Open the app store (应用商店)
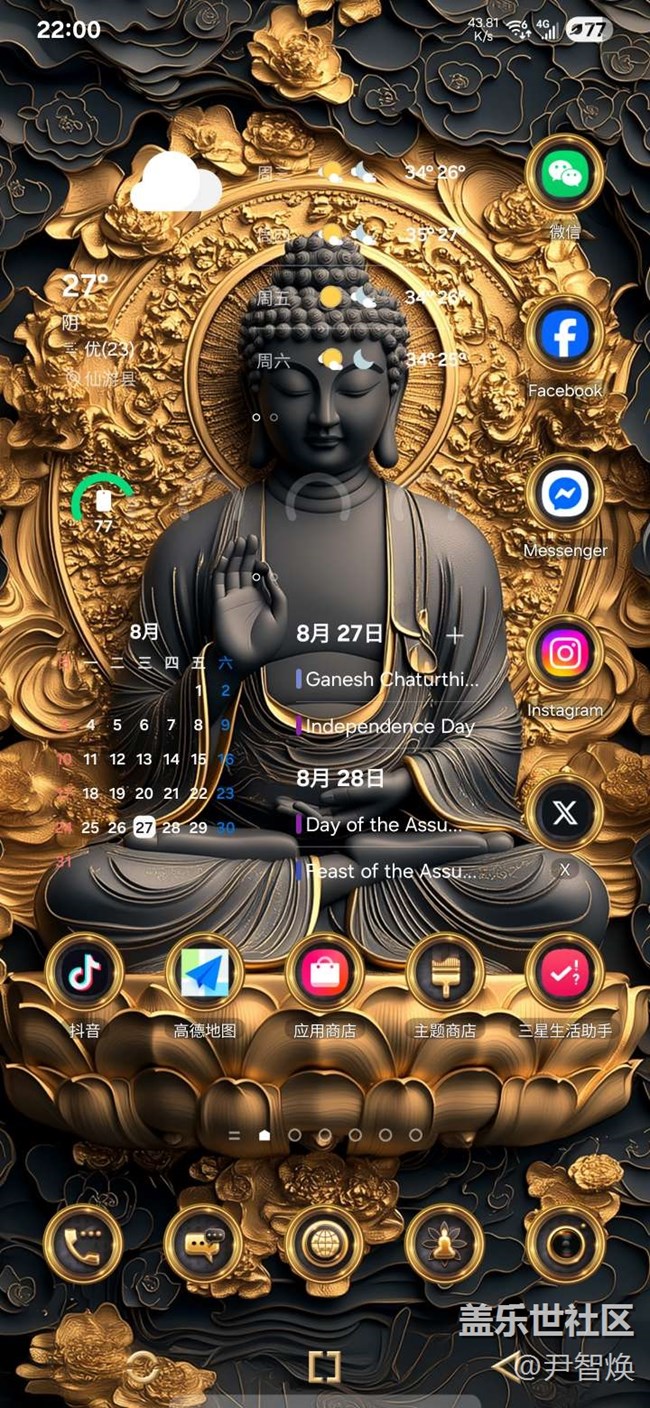The image size is (650, 1408). point(324,972)
